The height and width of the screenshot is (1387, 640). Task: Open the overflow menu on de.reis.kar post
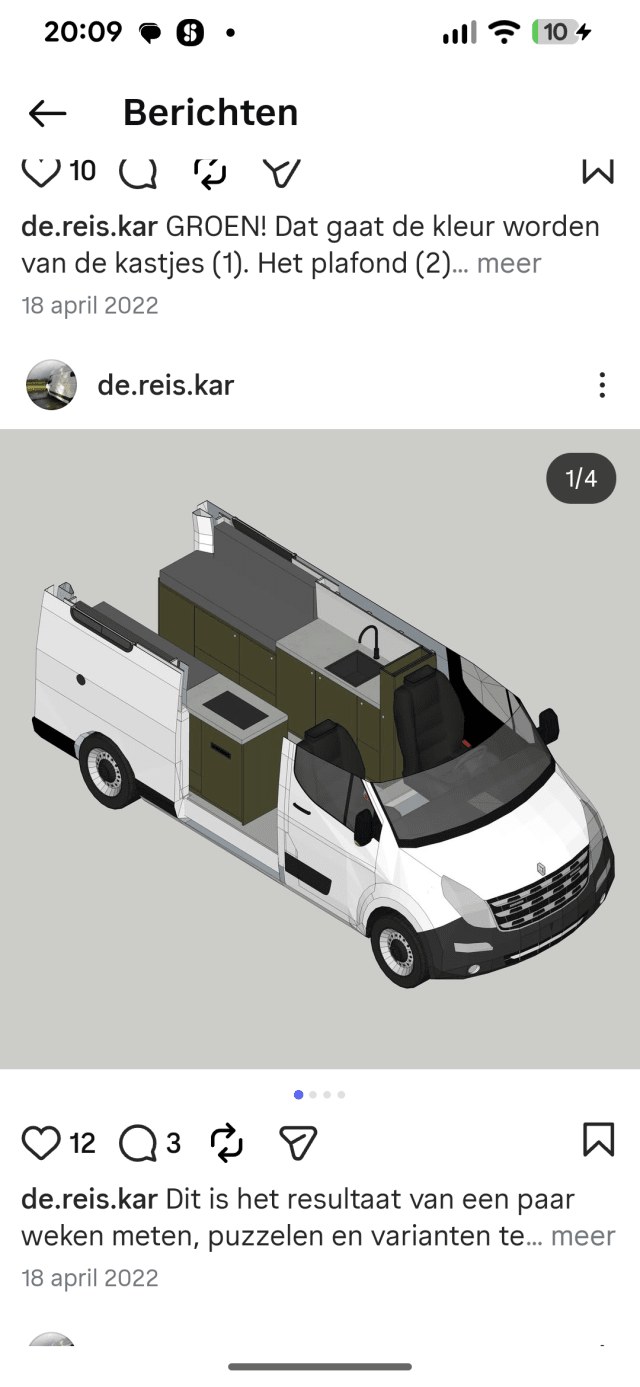601,385
